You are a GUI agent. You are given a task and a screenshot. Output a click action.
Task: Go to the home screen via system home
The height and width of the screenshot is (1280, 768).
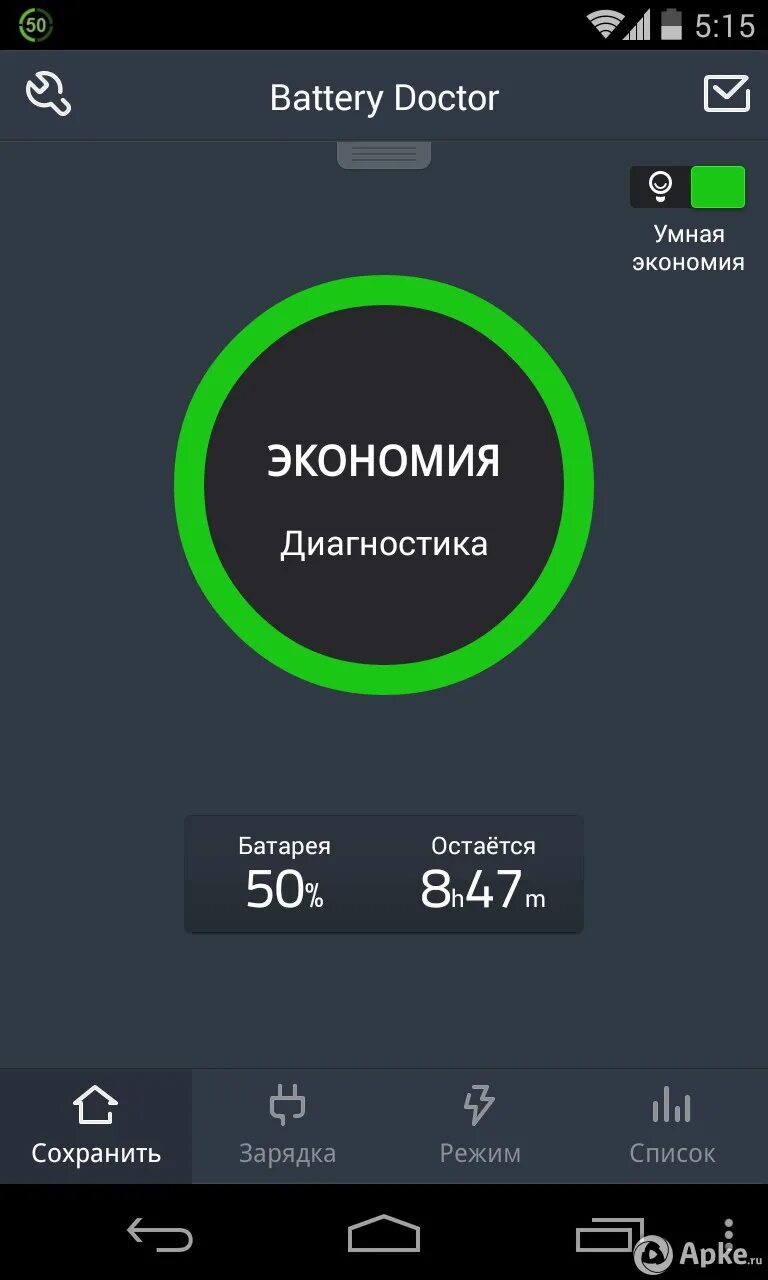click(384, 1234)
